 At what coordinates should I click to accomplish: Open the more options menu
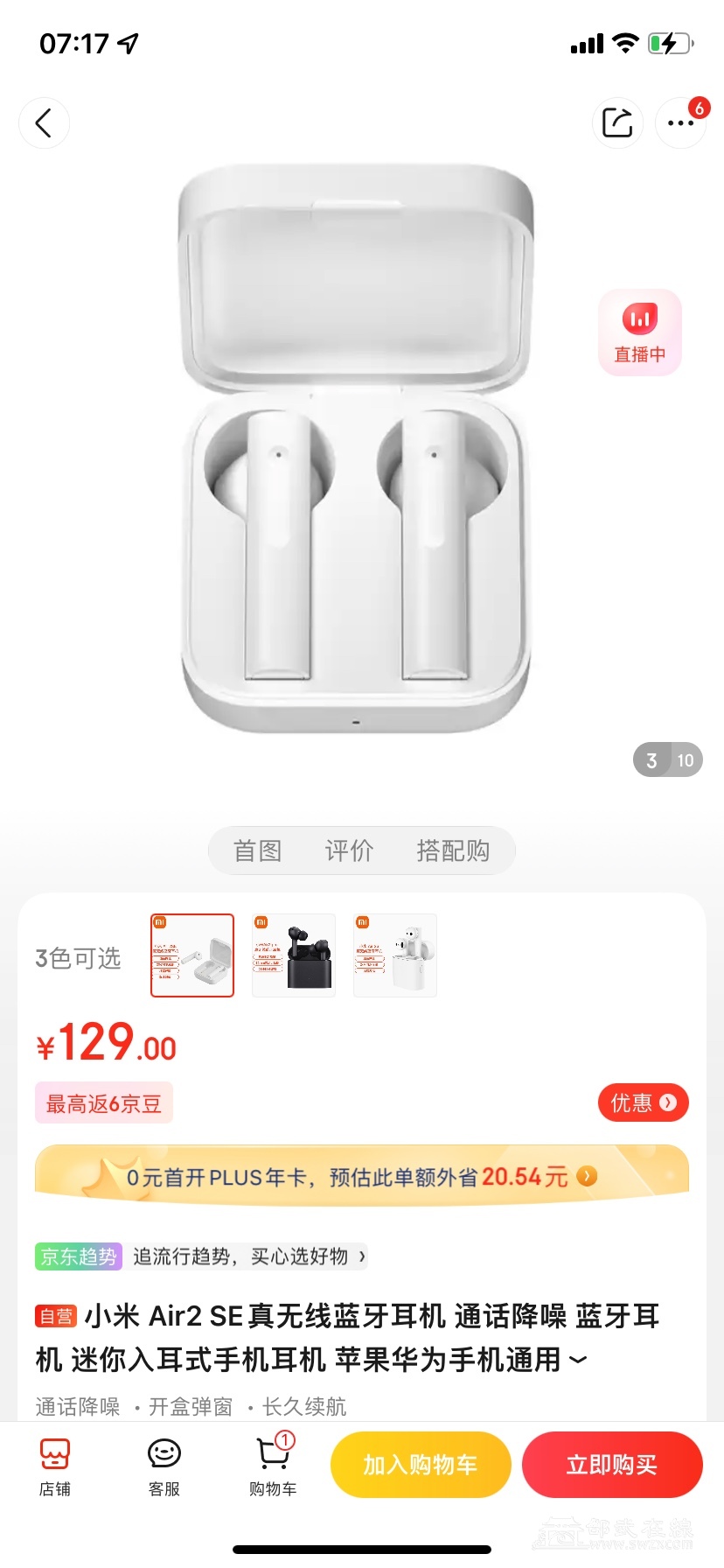[680, 123]
